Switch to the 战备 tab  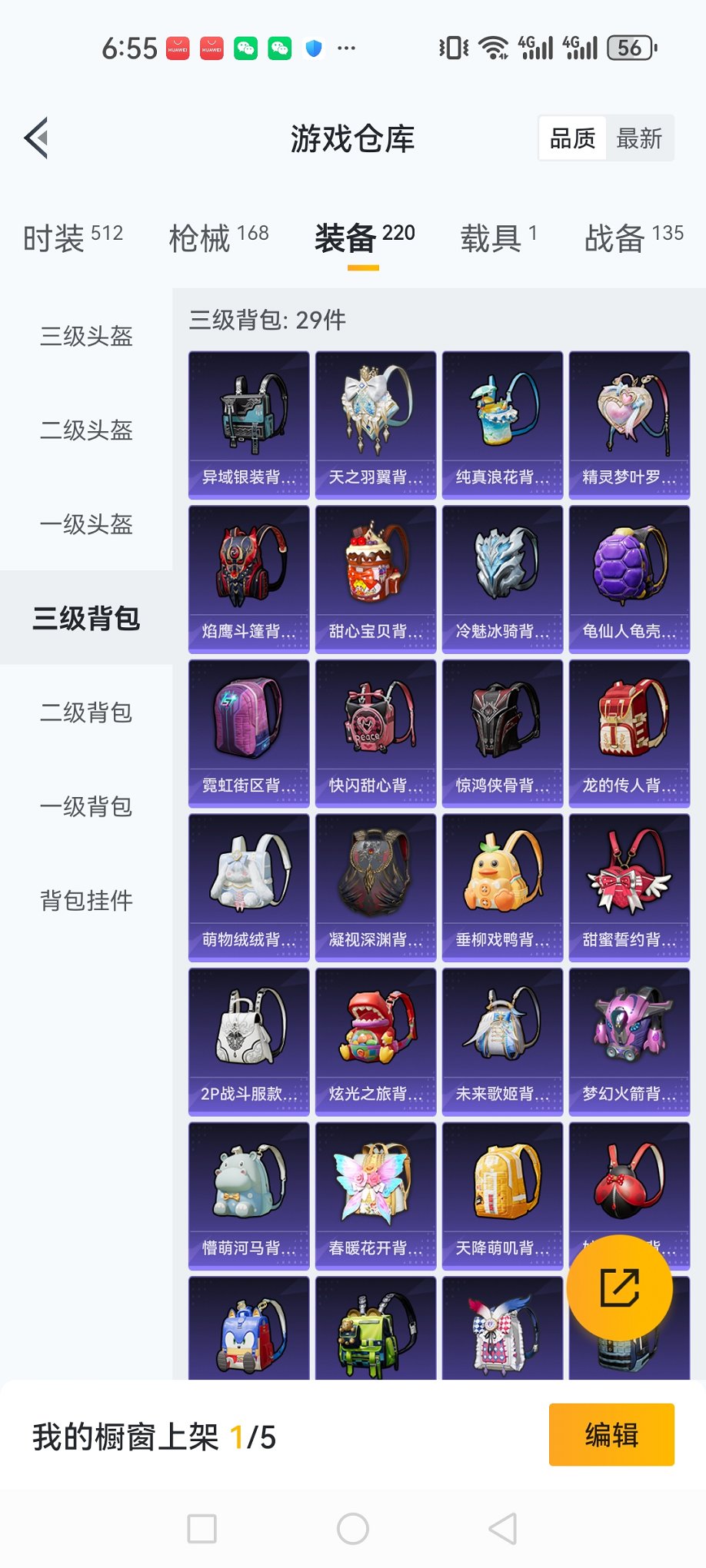(x=633, y=238)
